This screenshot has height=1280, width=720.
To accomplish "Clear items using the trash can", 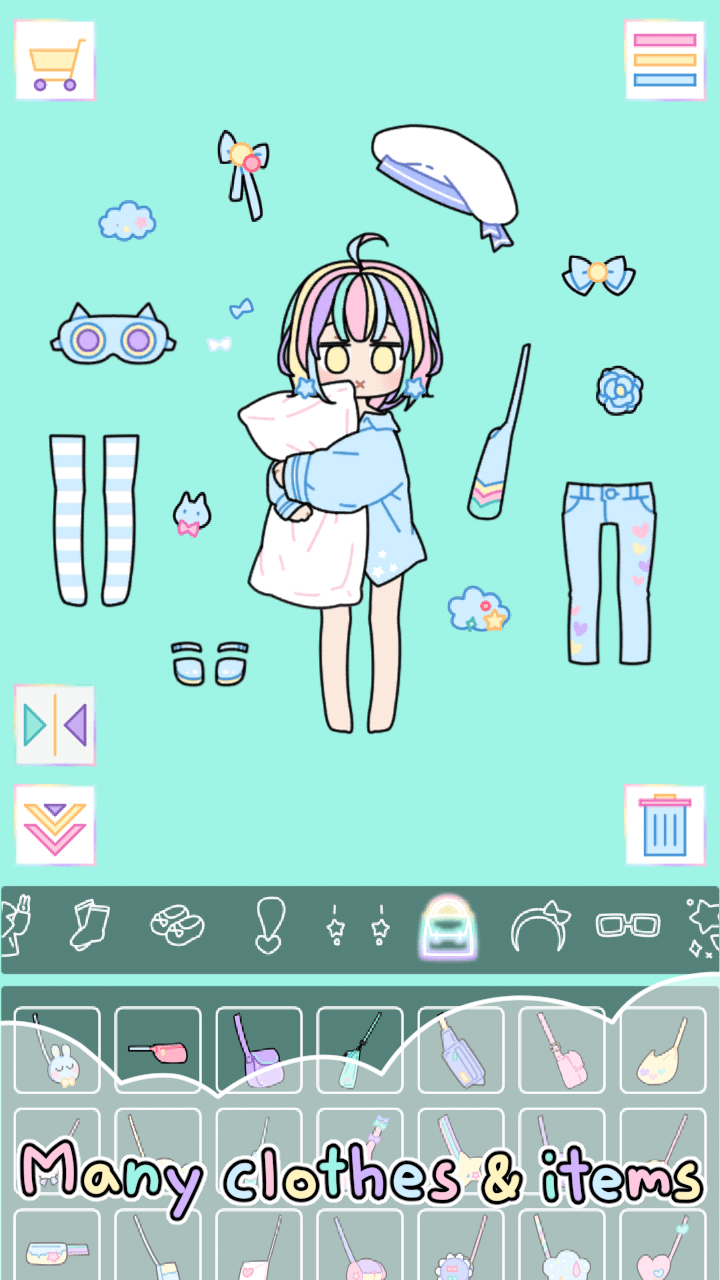I will point(663,822).
